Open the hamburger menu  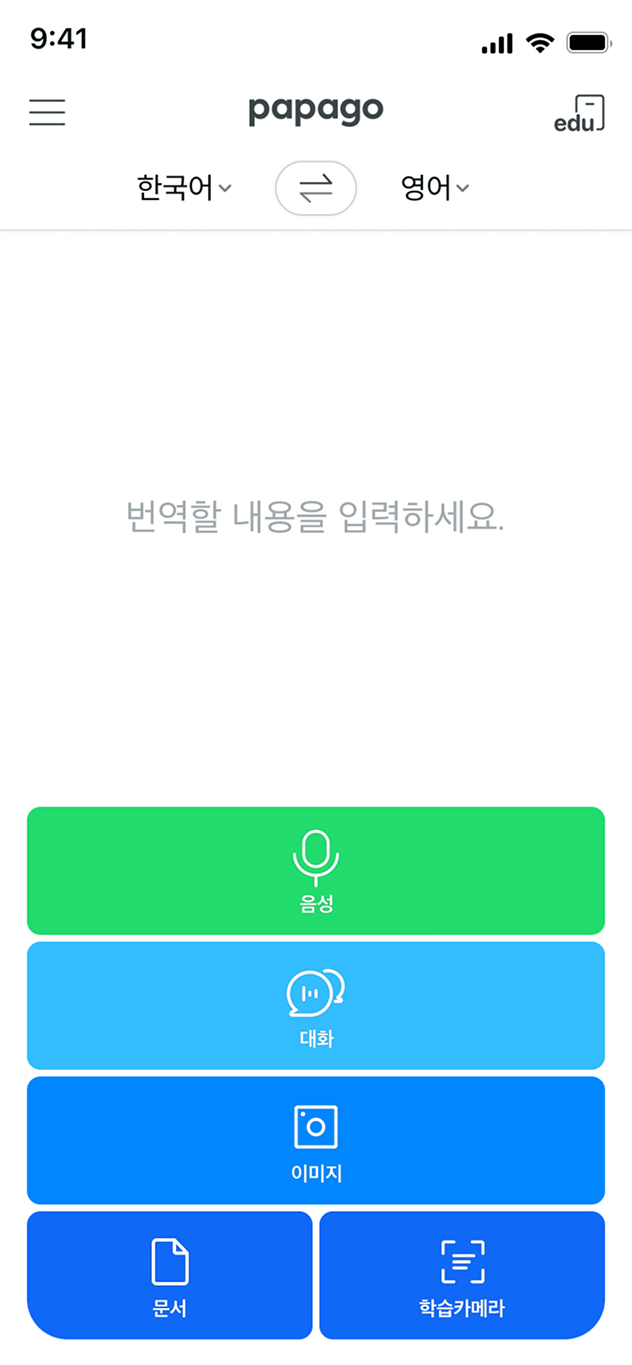tap(47, 112)
